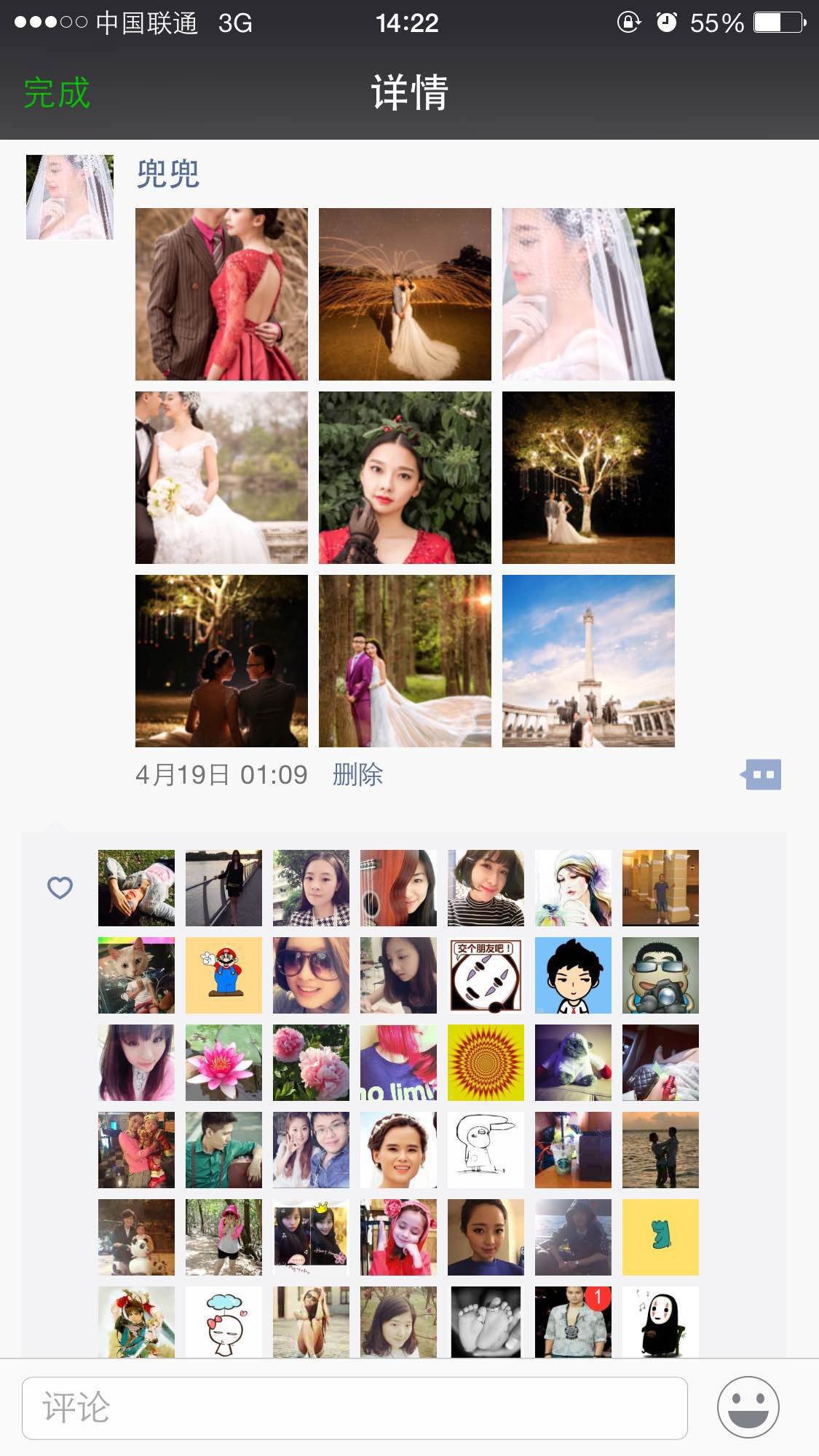Open the spiky sunburst avatar profile
The width and height of the screenshot is (819, 1456).
coord(486,1062)
